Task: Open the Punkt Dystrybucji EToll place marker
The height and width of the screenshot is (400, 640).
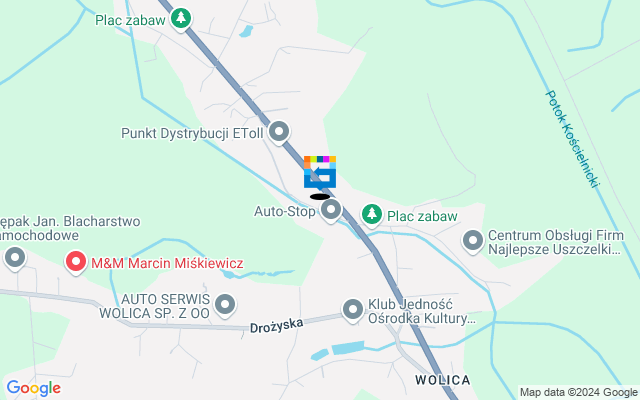Action: (279, 131)
